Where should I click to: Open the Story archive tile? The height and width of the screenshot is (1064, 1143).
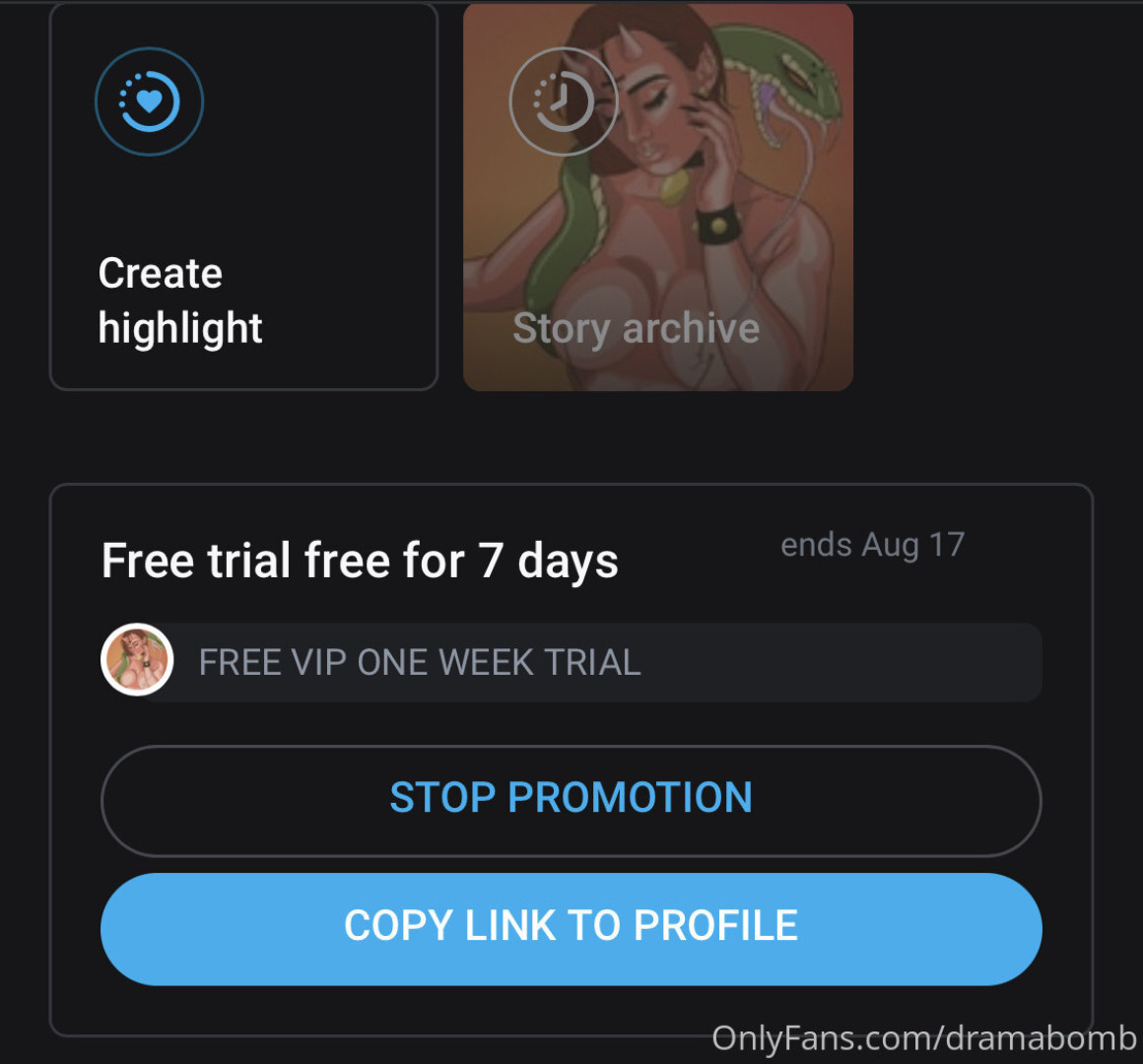[x=657, y=197]
